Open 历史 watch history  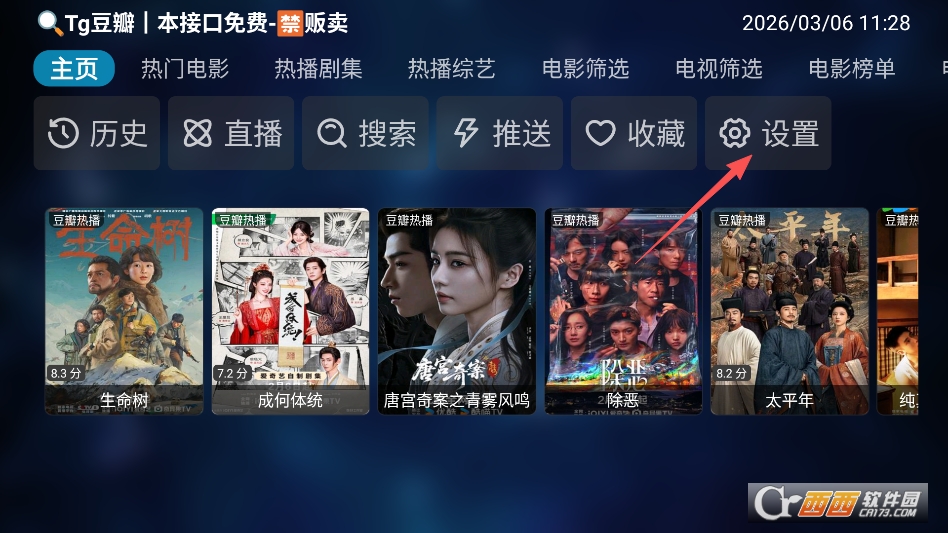click(97, 133)
